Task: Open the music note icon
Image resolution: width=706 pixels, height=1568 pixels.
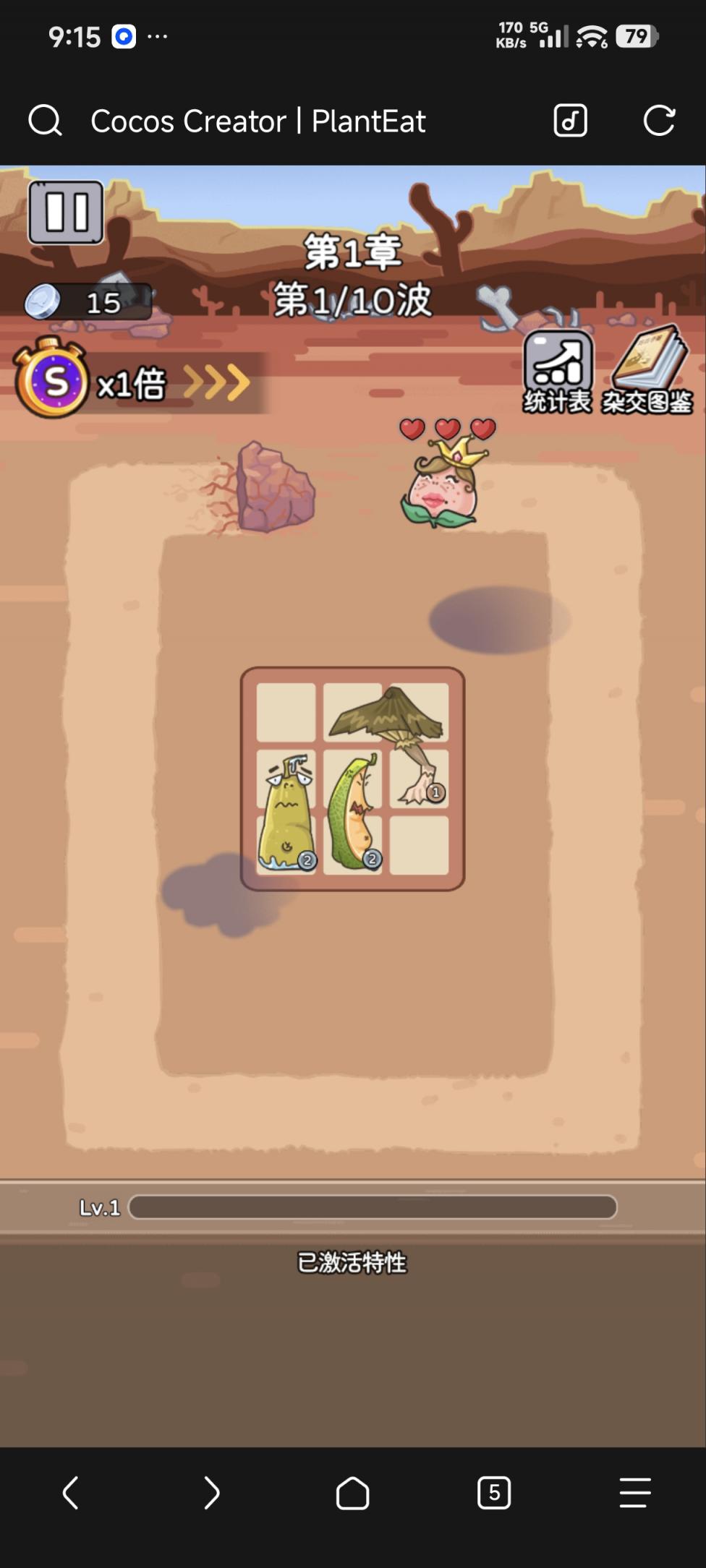Action: point(570,121)
